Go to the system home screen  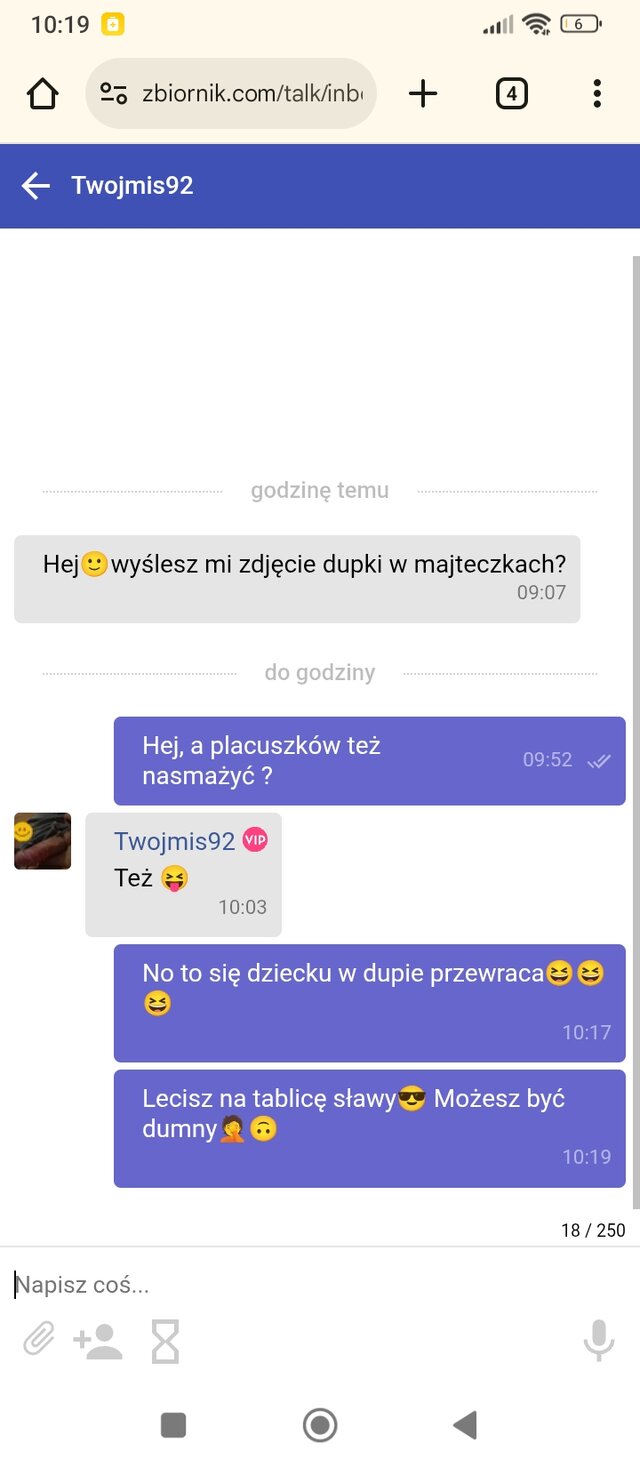coord(320,1425)
